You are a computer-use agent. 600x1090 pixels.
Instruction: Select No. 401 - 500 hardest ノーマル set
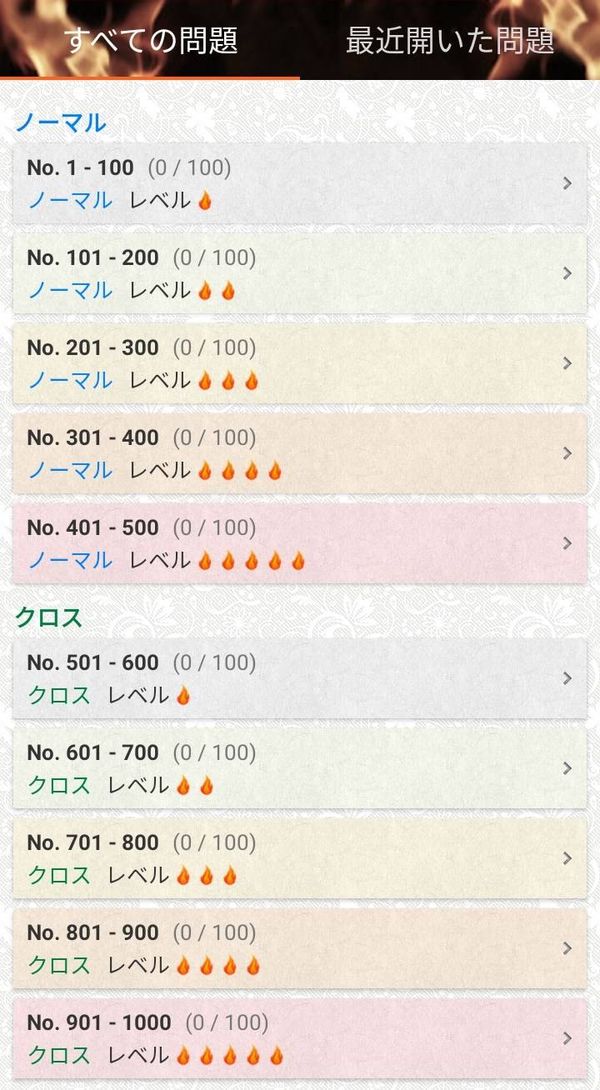(300, 544)
